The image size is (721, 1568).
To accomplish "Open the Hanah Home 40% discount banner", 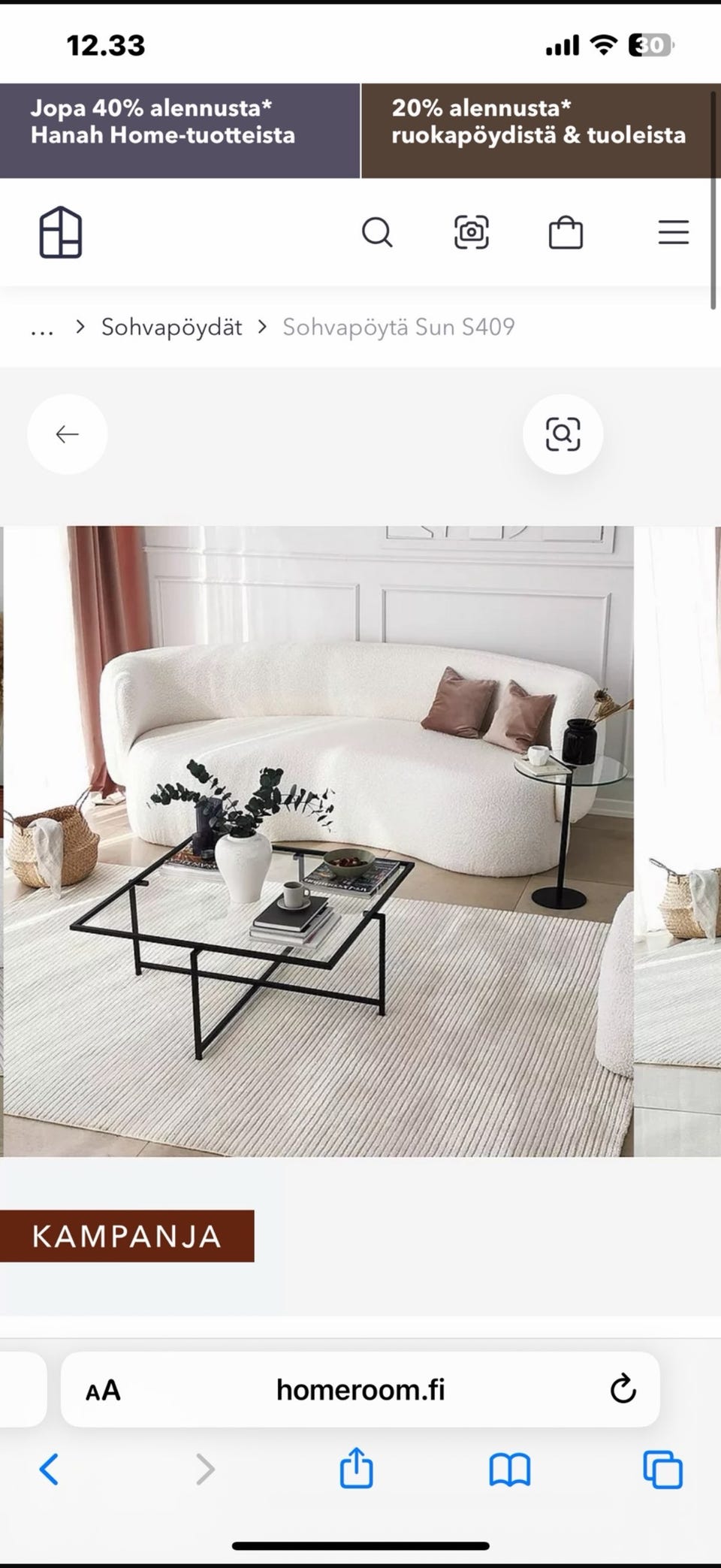I will [x=179, y=131].
